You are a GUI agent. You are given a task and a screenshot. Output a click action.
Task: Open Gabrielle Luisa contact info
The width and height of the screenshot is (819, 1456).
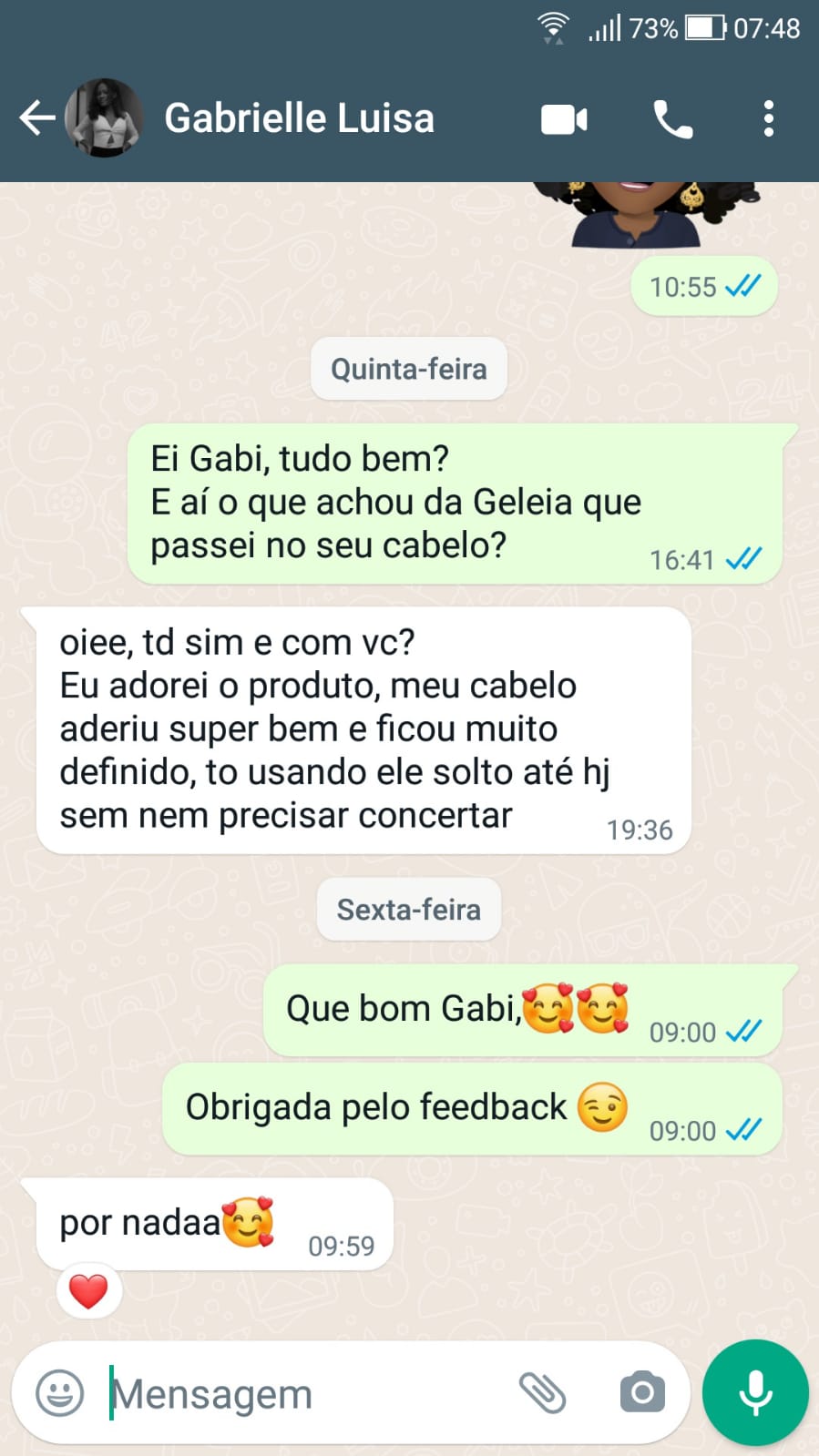(x=299, y=118)
